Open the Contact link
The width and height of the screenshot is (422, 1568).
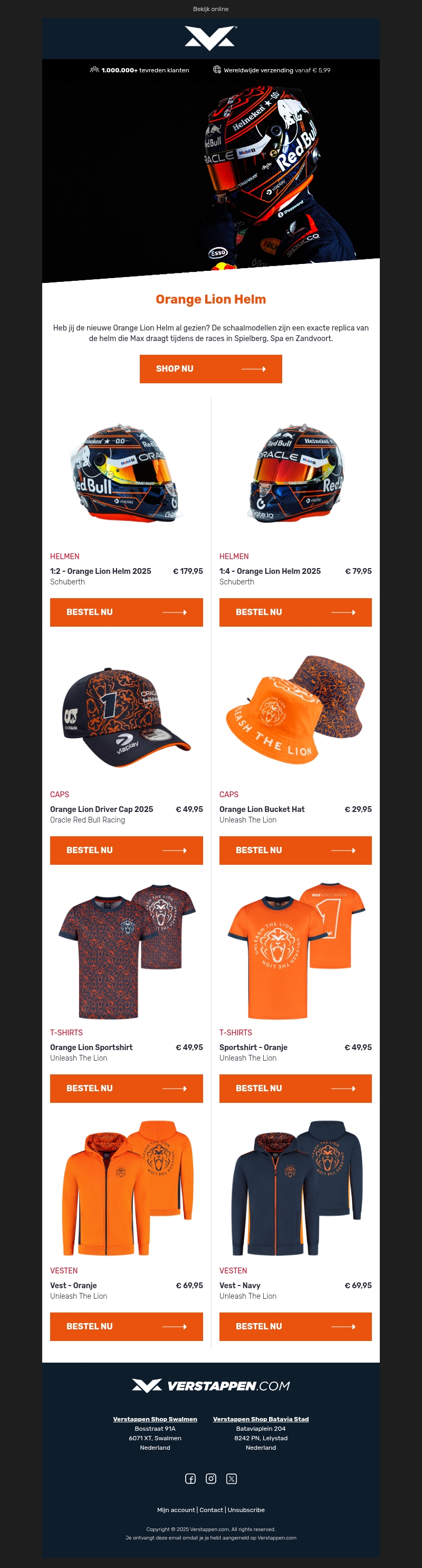(x=211, y=1509)
